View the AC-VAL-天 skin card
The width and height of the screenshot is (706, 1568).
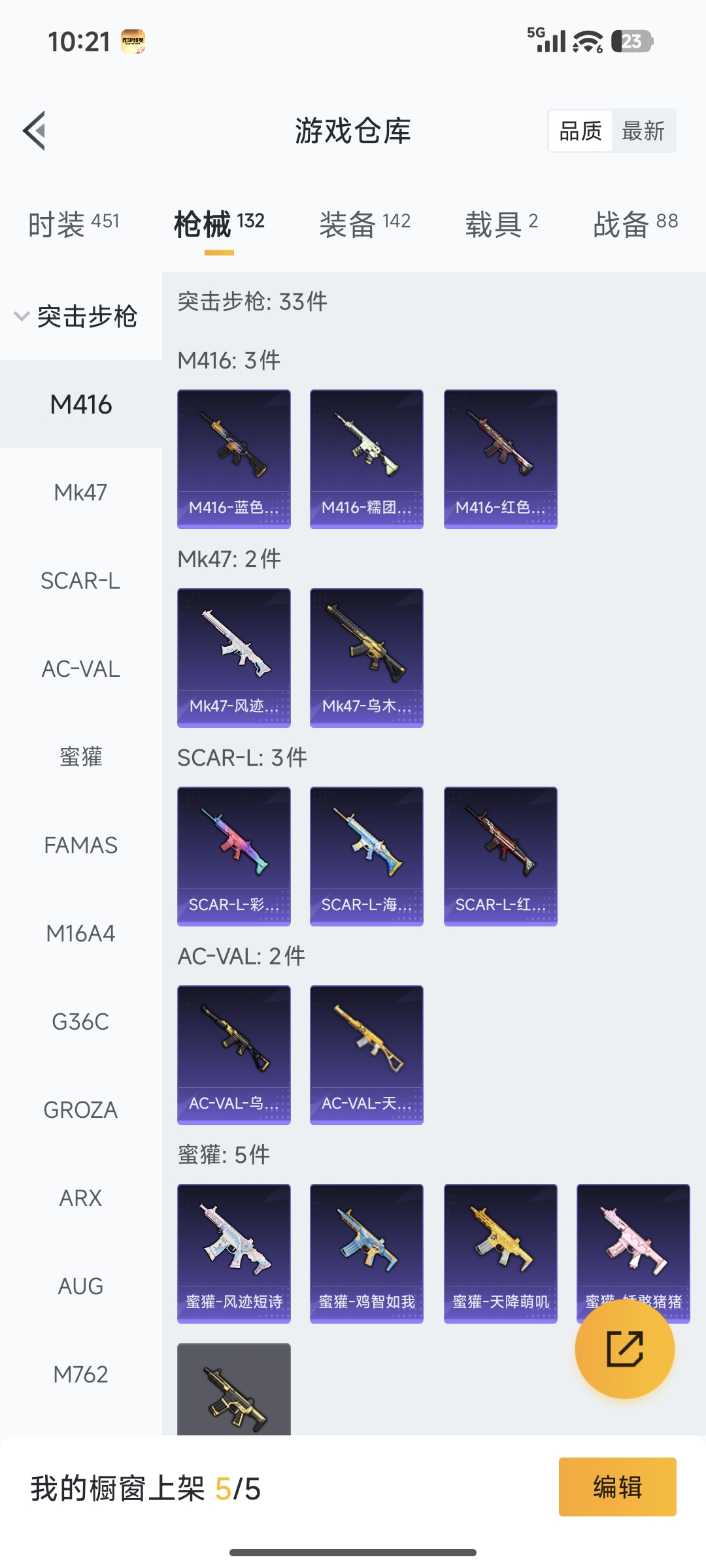click(x=367, y=1055)
